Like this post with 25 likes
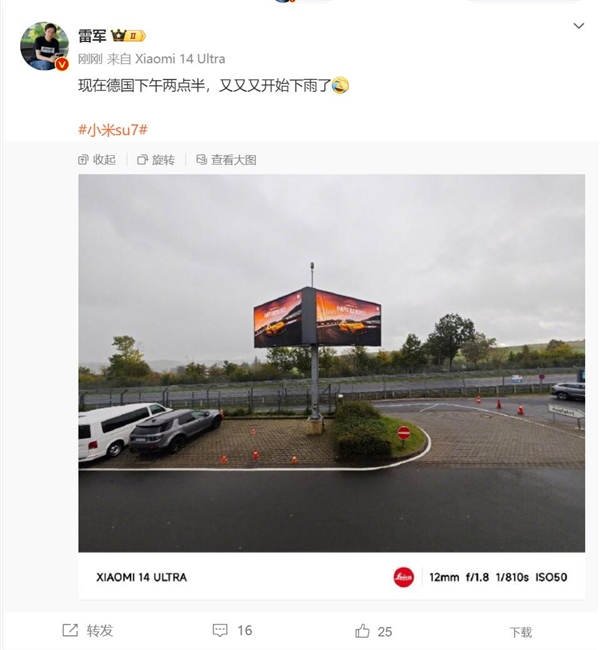 (373, 631)
